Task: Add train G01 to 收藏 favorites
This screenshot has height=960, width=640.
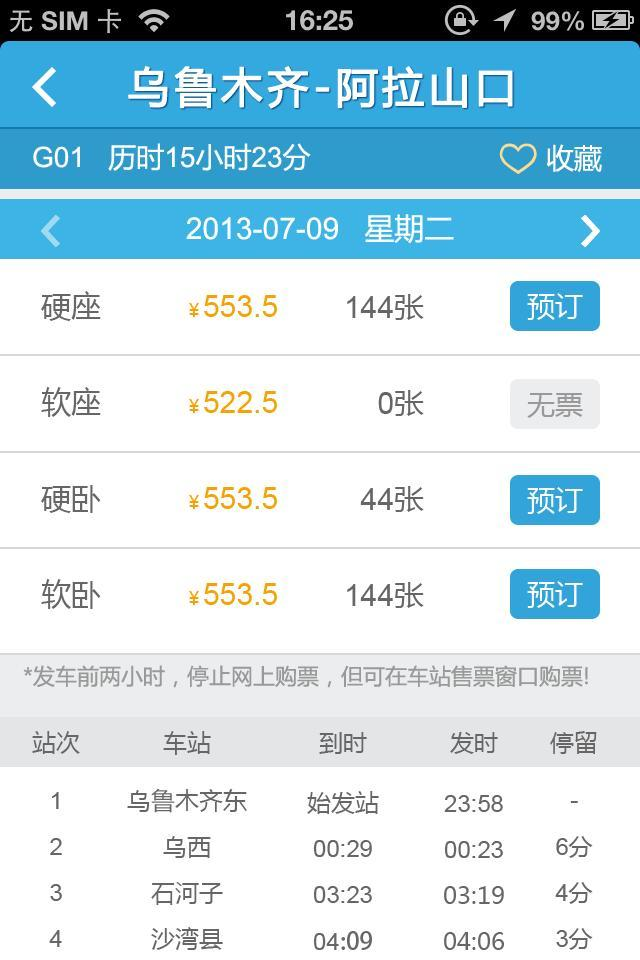Action: [551, 158]
